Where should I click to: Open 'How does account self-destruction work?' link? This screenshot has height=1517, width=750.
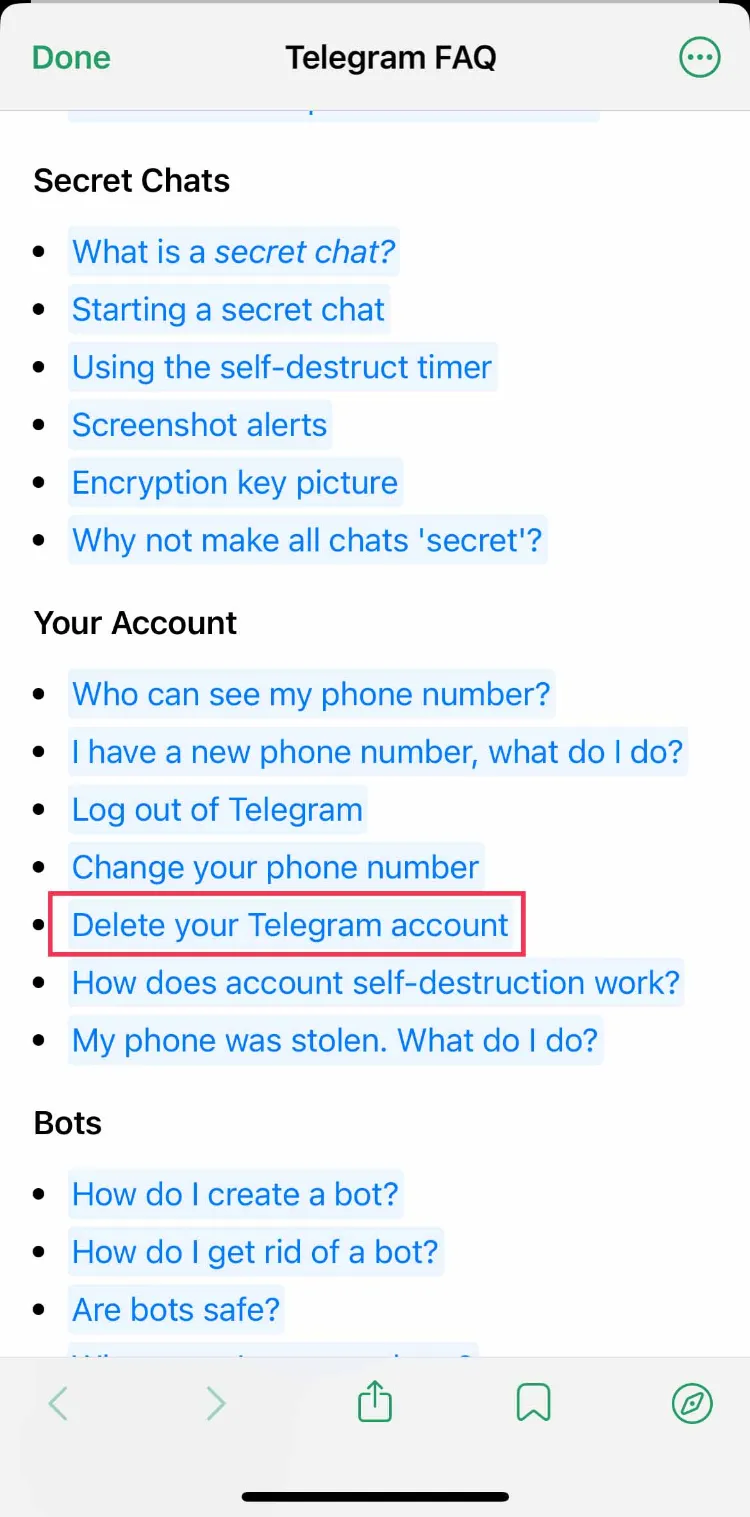[x=375, y=983]
